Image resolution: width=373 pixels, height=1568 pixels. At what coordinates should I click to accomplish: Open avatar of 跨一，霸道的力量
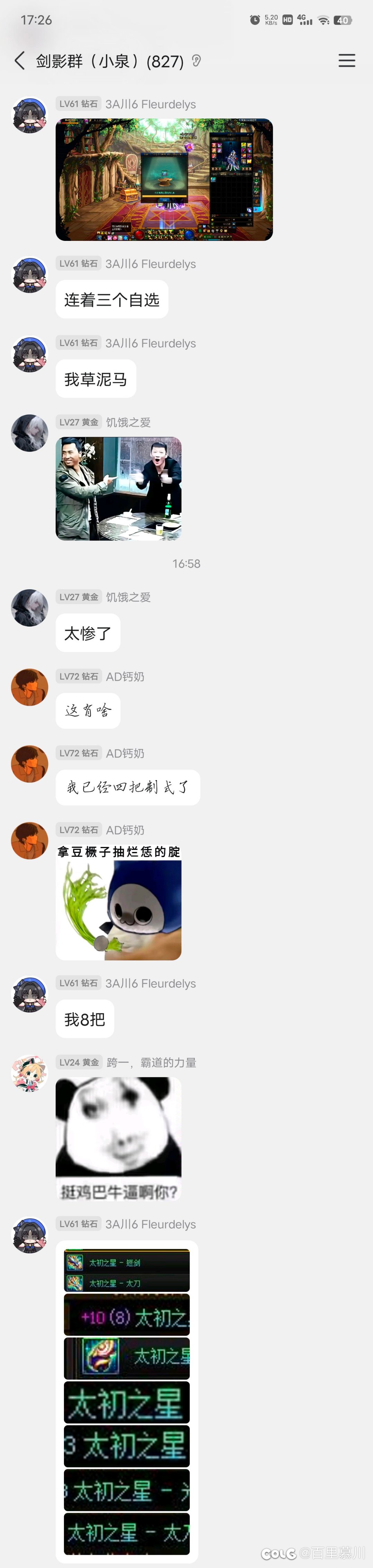[x=30, y=1074]
